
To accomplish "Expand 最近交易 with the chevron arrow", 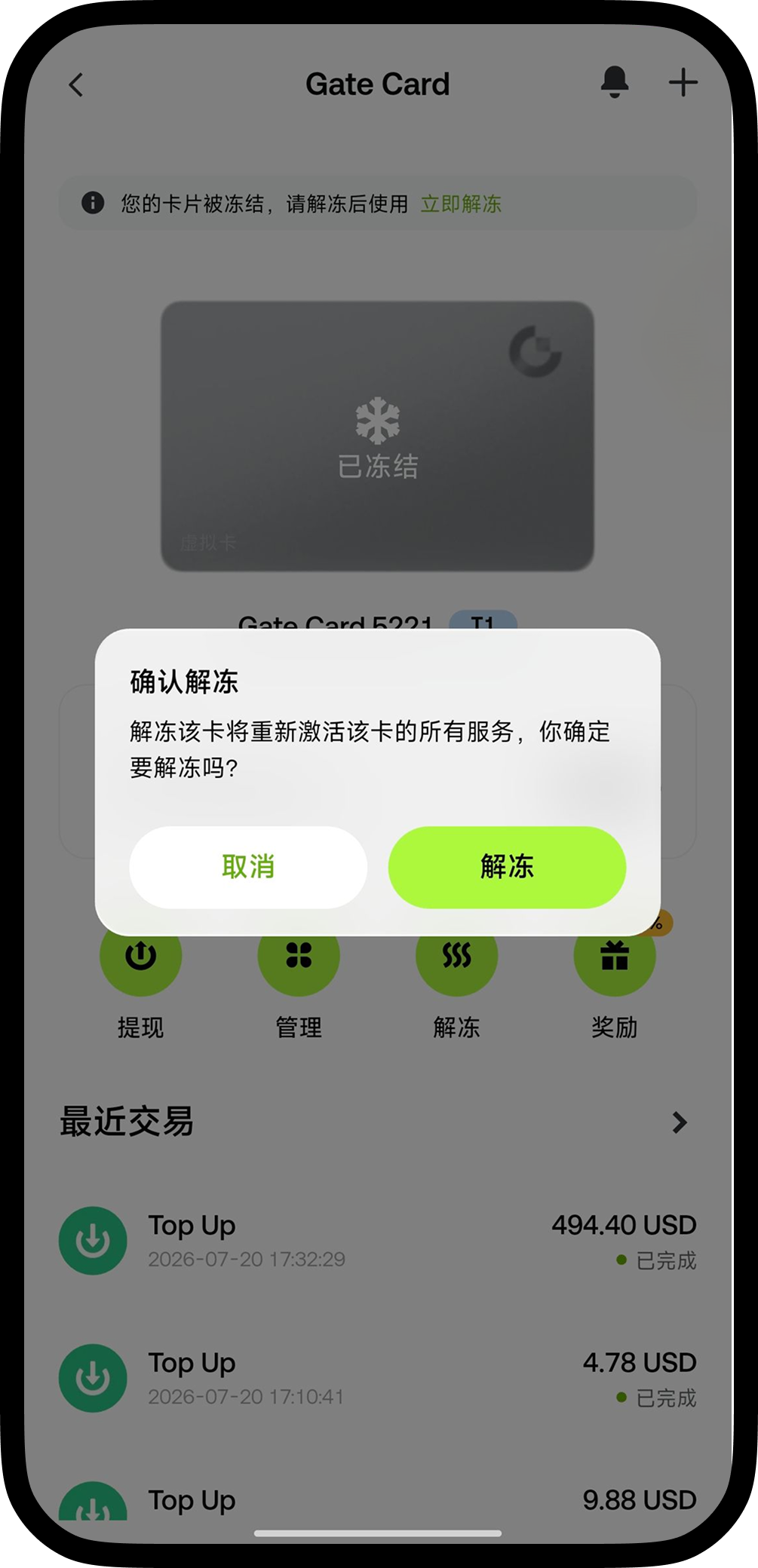I will pos(680,1122).
